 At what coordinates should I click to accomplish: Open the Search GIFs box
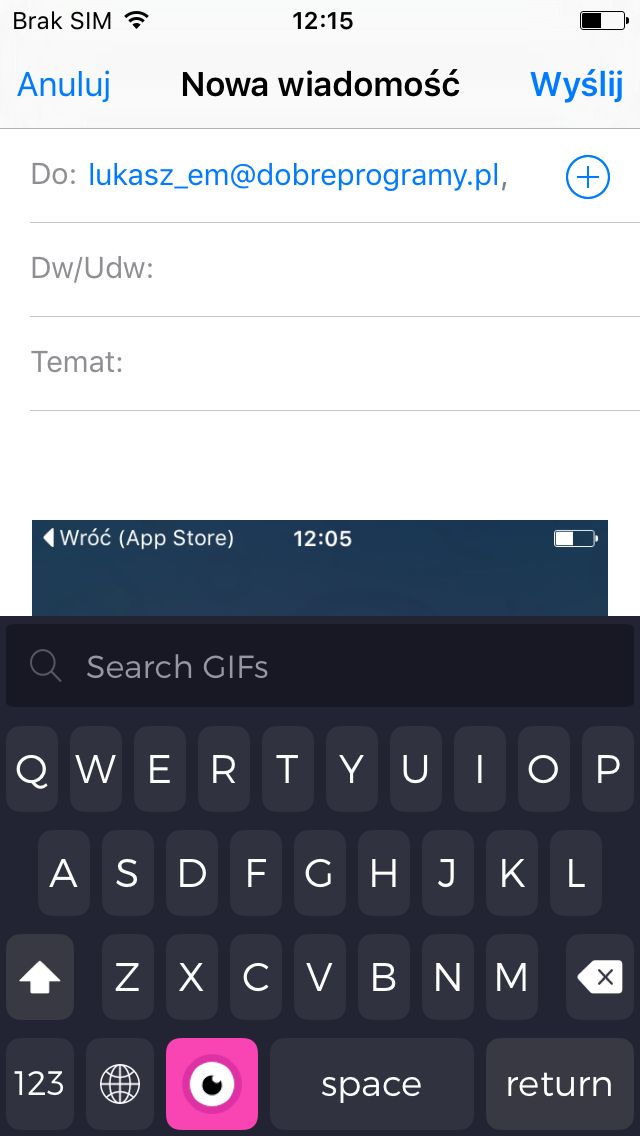coord(320,666)
